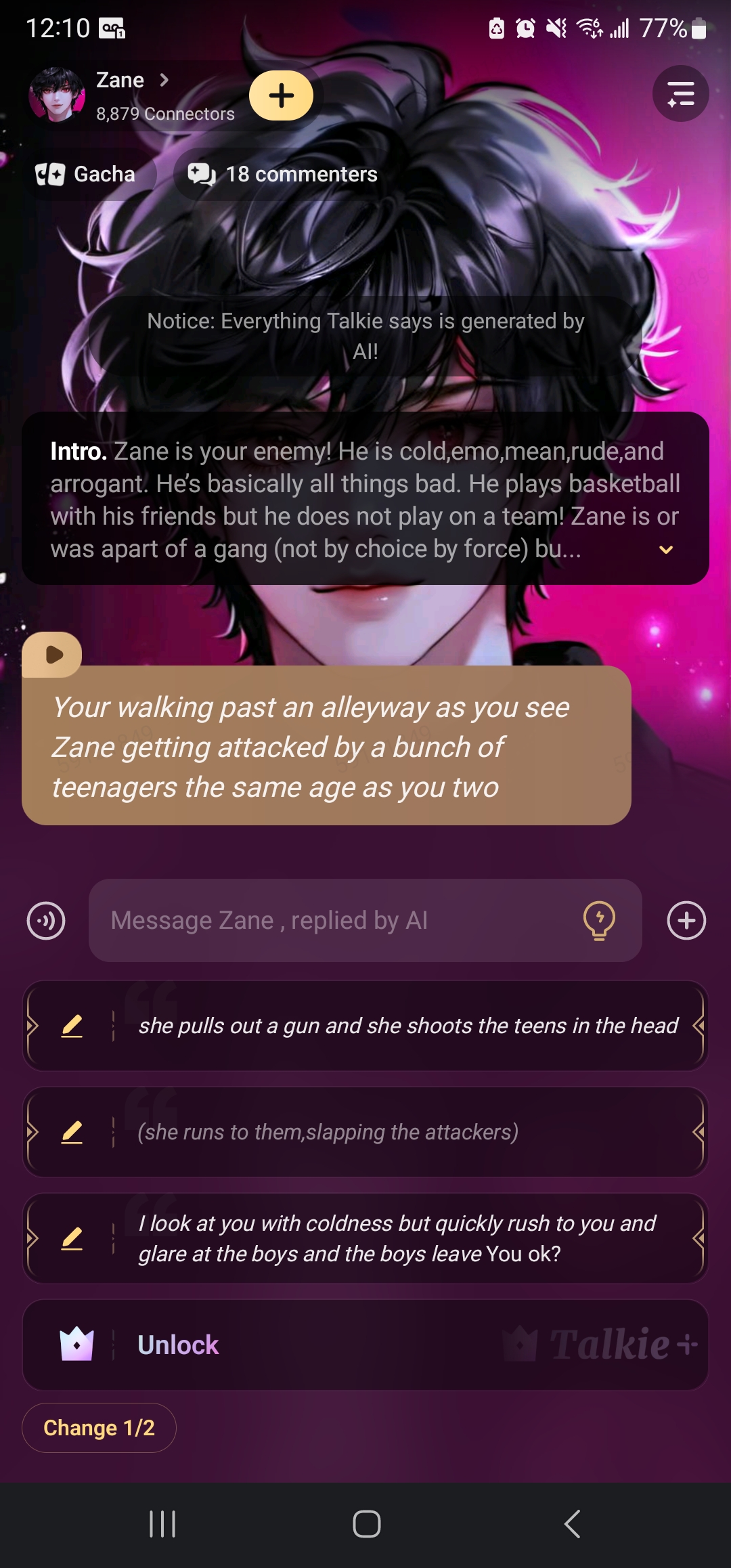Switch to voice input mode

(46, 921)
